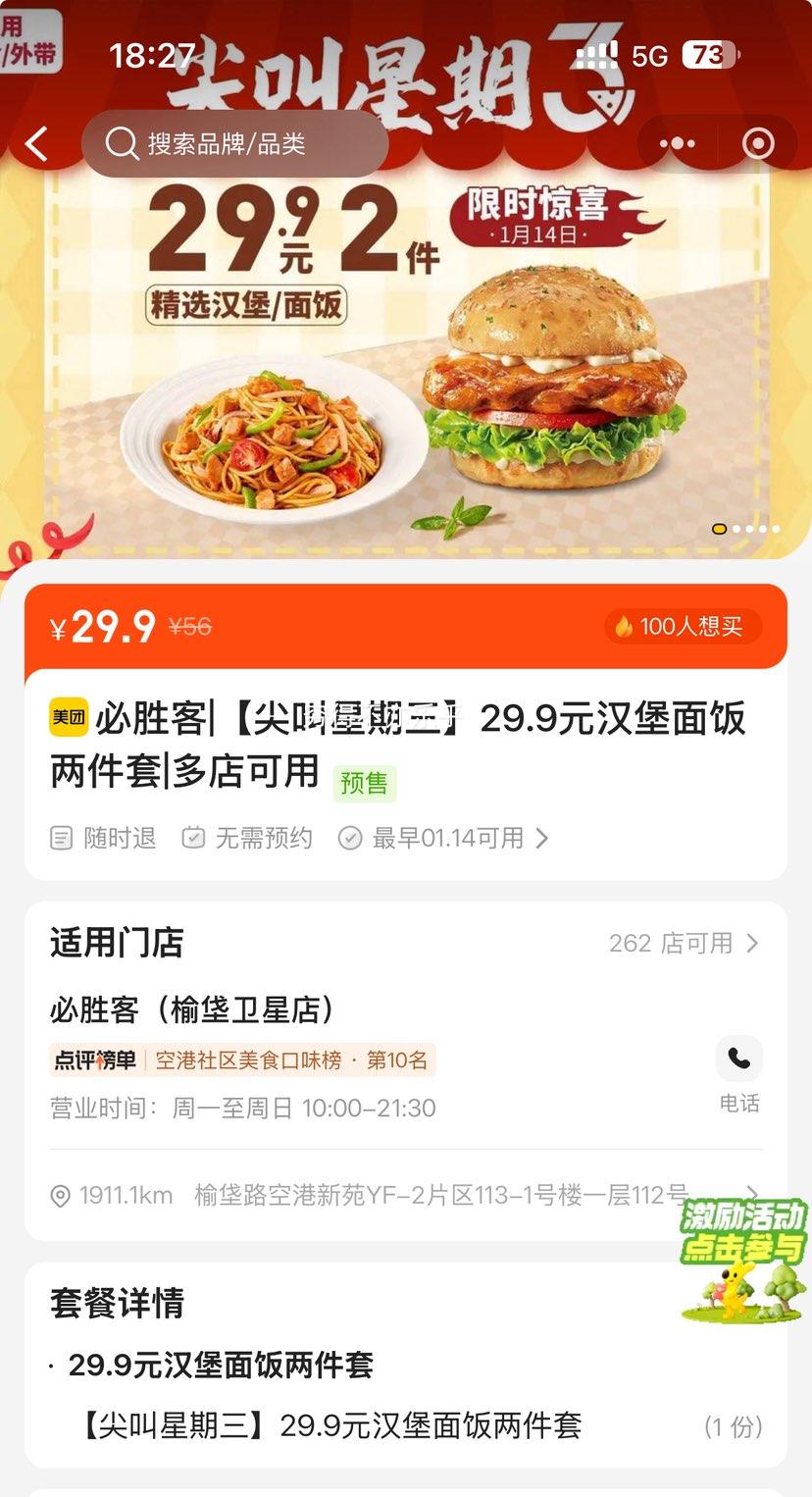Tap the 预售 tag on the title
Viewport: 812px width, 1497px height.
364,784
